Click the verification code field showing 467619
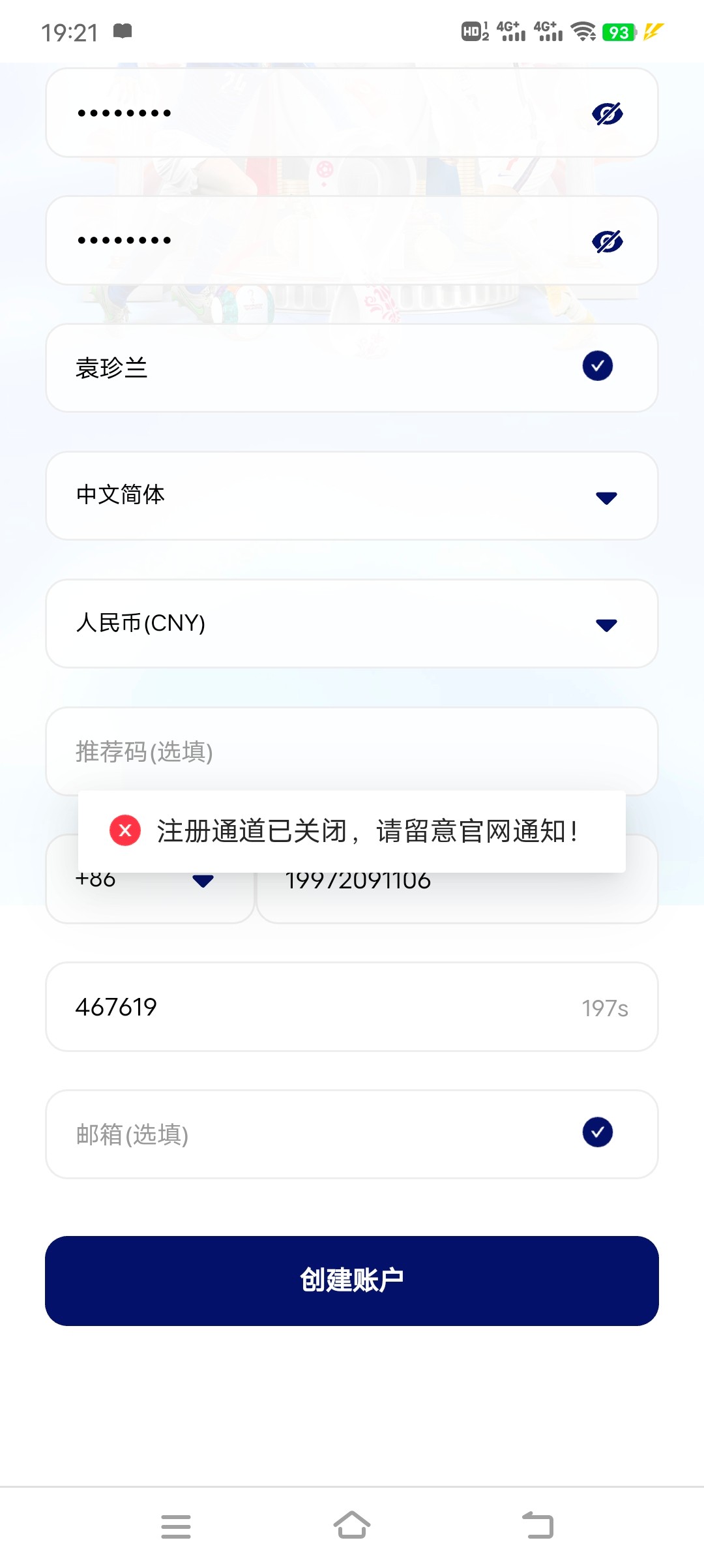The image size is (704, 1568). click(x=261, y=1006)
